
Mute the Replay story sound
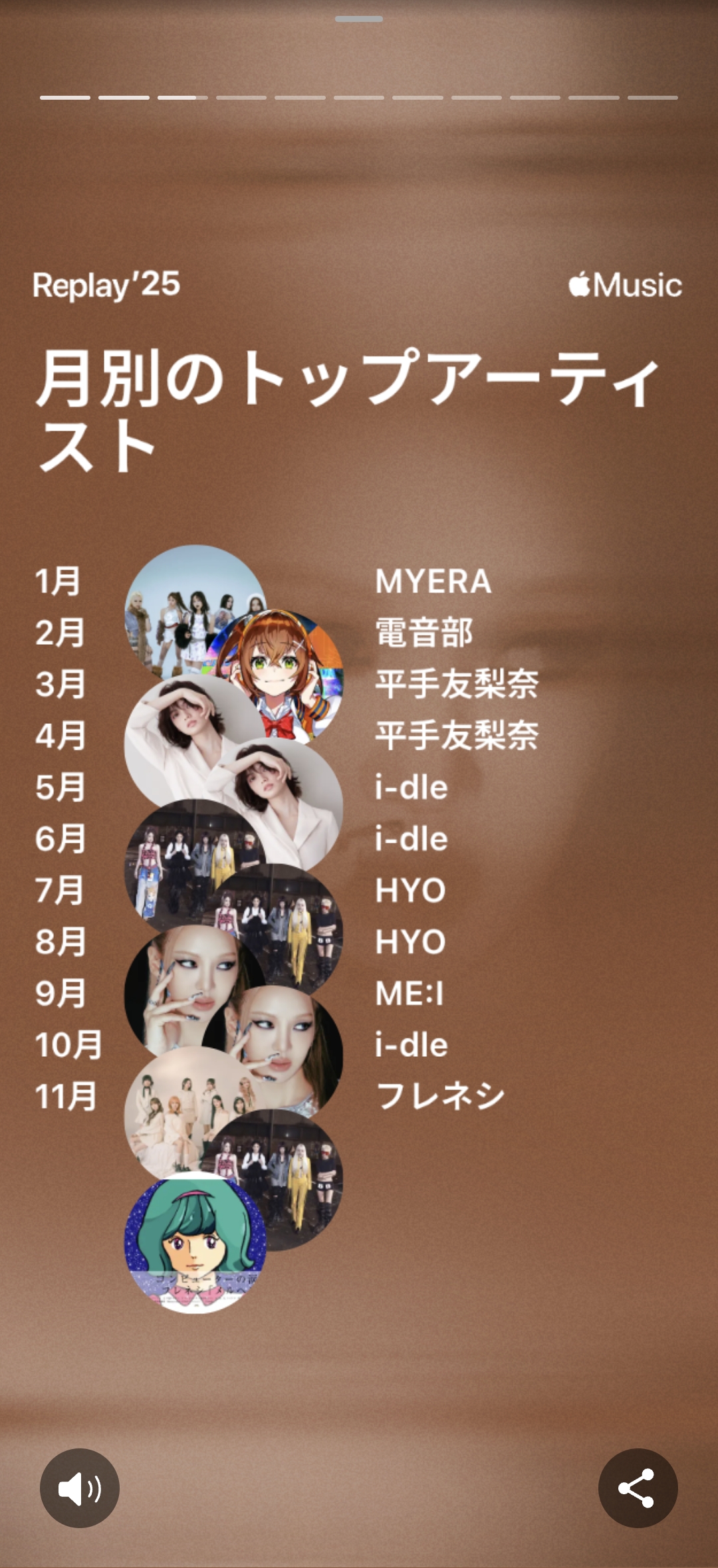click(x=79, y=1488)
